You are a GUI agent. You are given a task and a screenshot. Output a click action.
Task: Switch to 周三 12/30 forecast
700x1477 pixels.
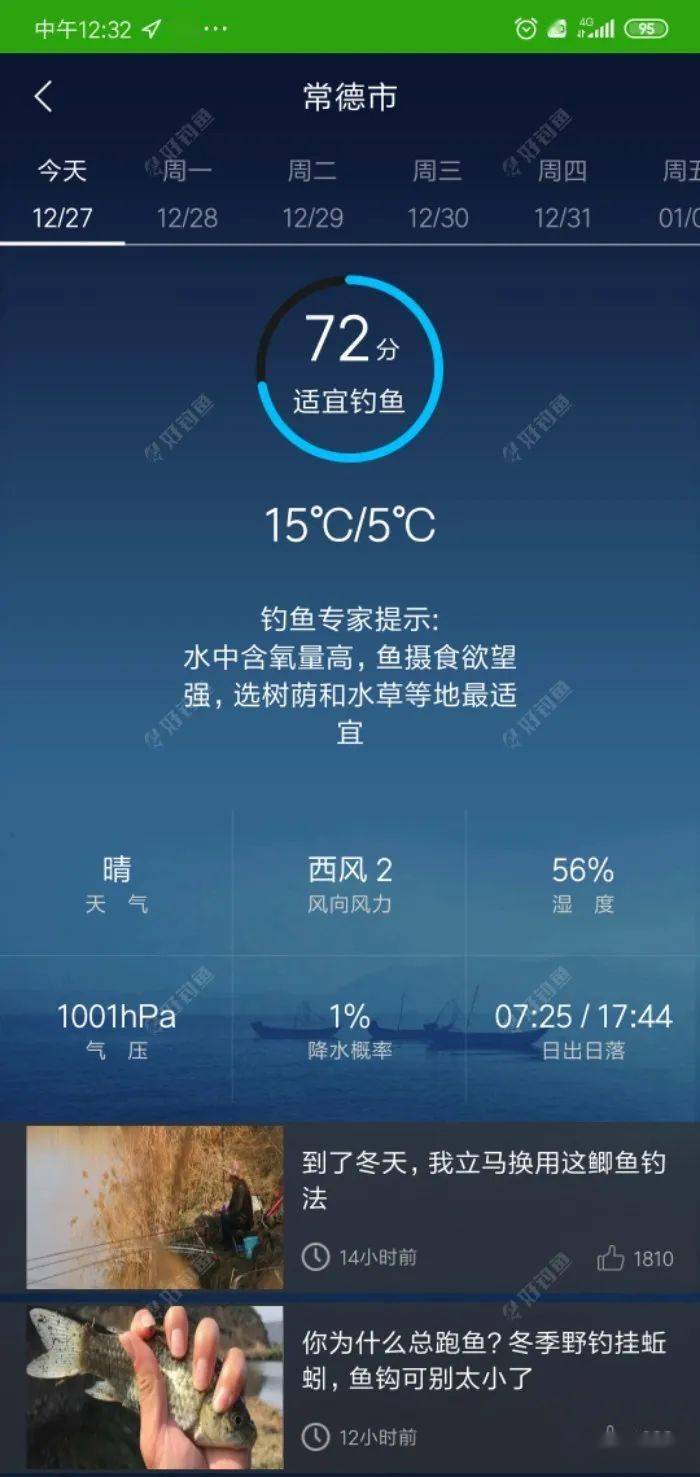437,194
